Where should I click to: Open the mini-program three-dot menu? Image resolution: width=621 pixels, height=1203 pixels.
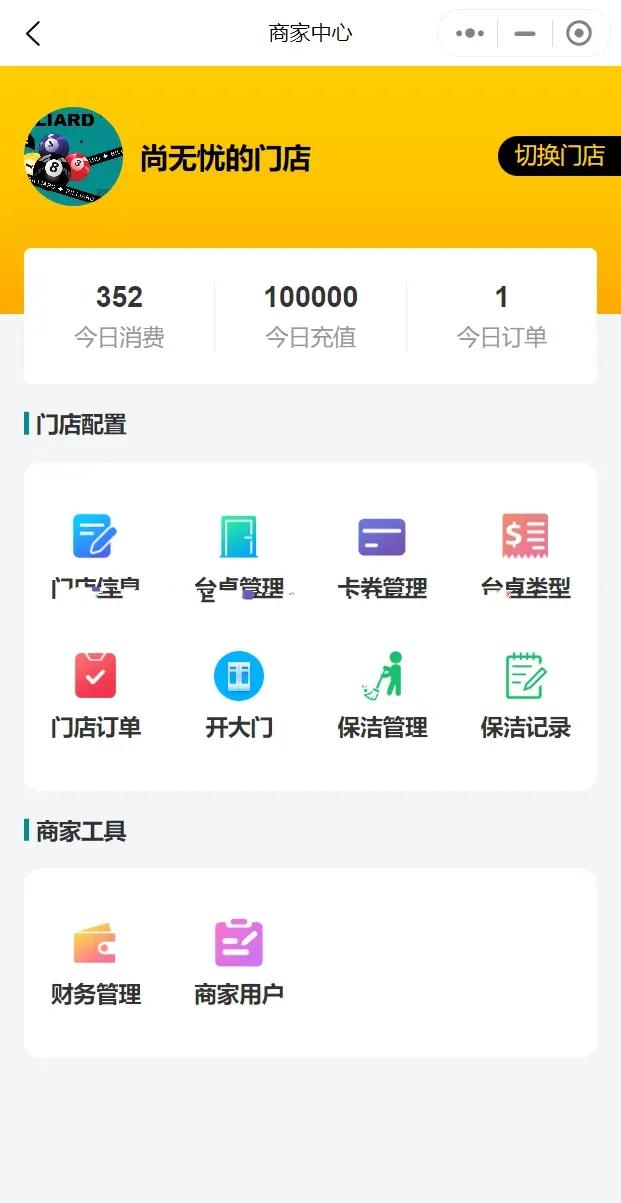pyautogui.click(x=470, y=34)
